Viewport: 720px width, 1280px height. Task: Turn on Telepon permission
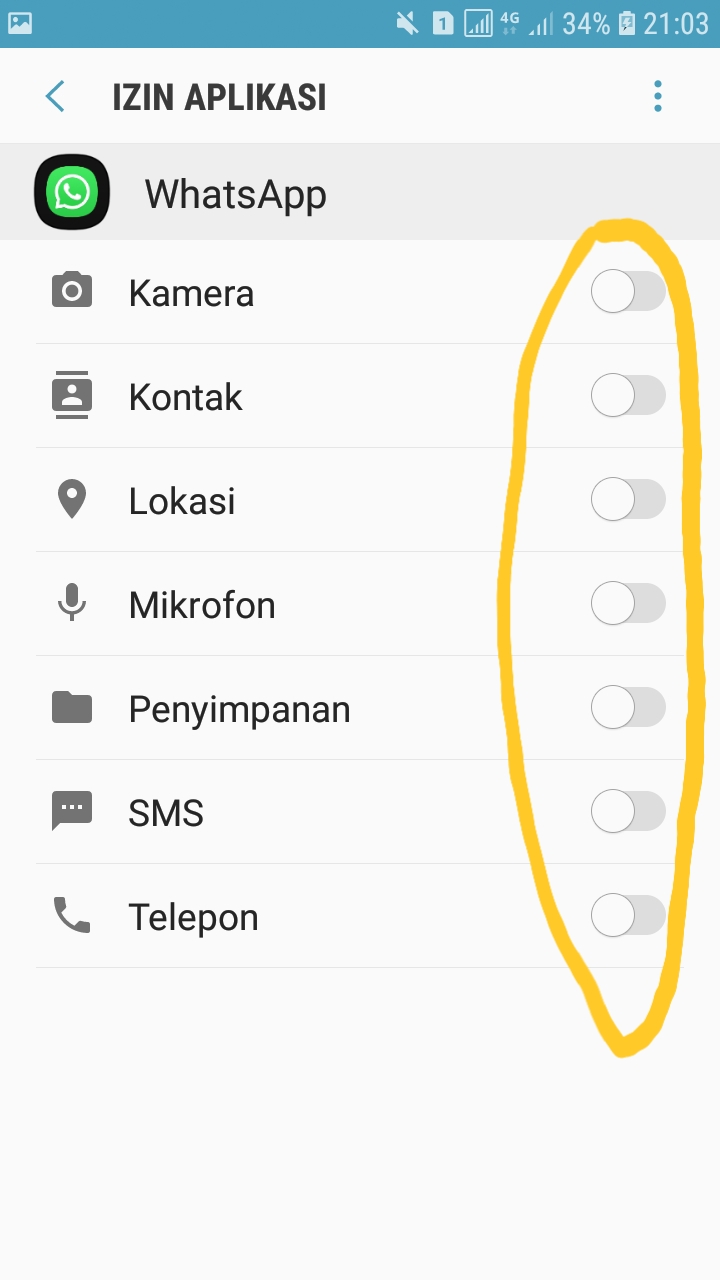[628, 916]
